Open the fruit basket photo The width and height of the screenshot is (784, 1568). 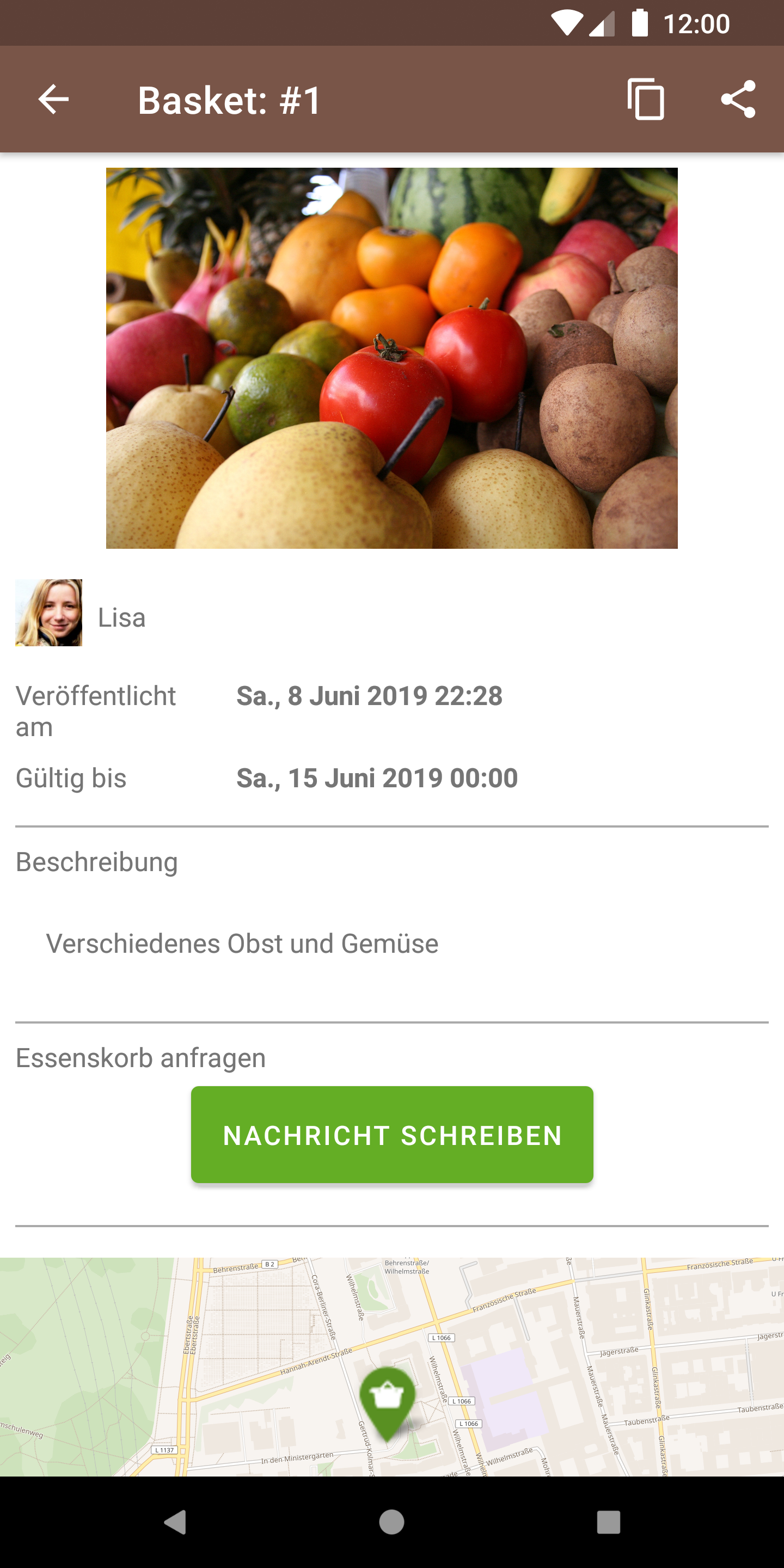pyautogui.click(x=392, y=358)
